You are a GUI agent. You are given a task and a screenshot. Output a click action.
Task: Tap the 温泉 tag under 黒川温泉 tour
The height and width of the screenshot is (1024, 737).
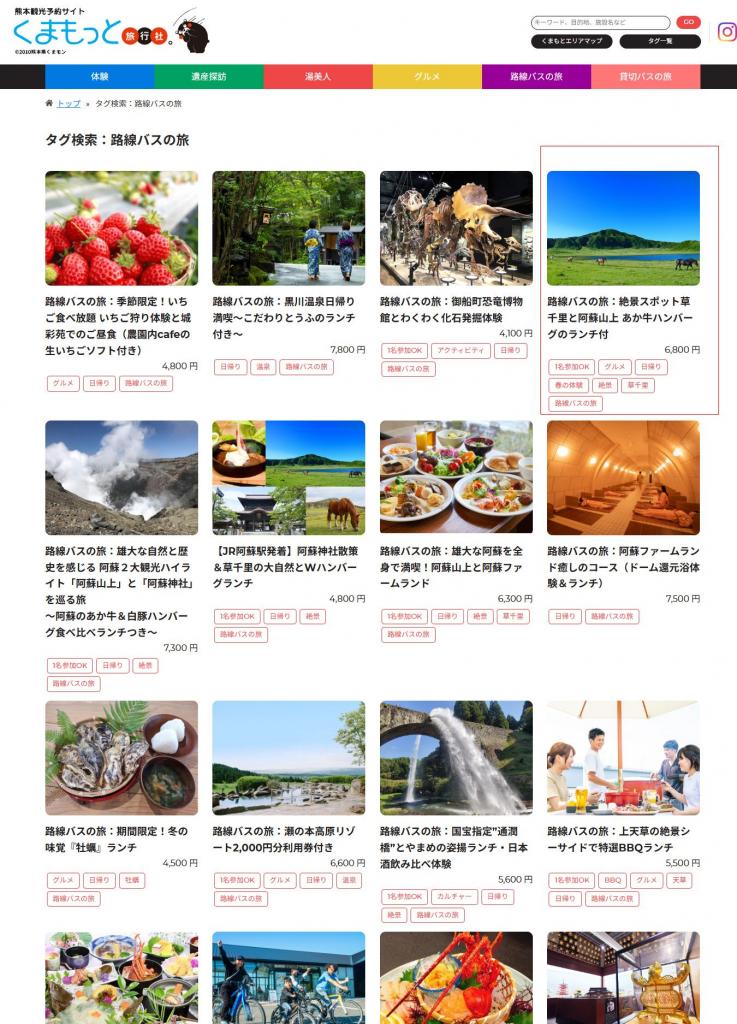click(263, 367)
